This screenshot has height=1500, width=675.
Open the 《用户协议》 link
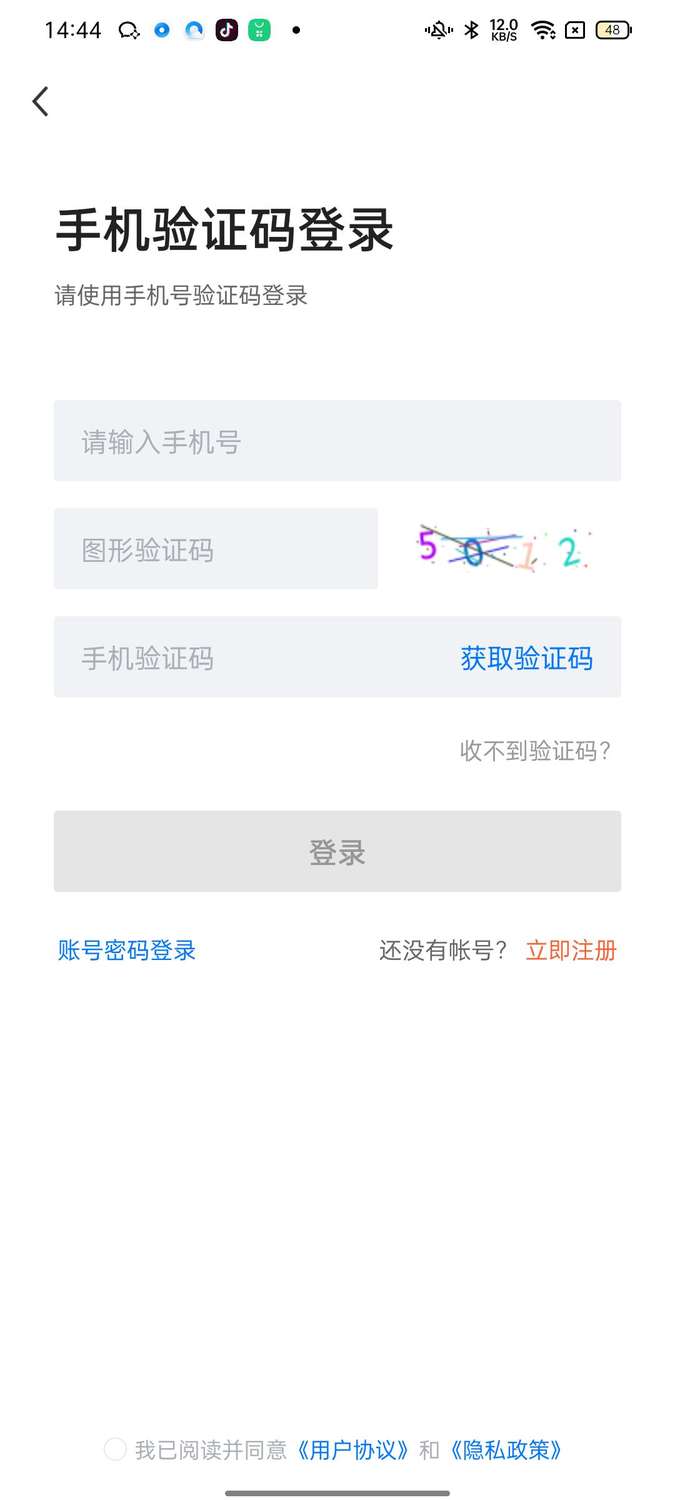point(353,1449)
